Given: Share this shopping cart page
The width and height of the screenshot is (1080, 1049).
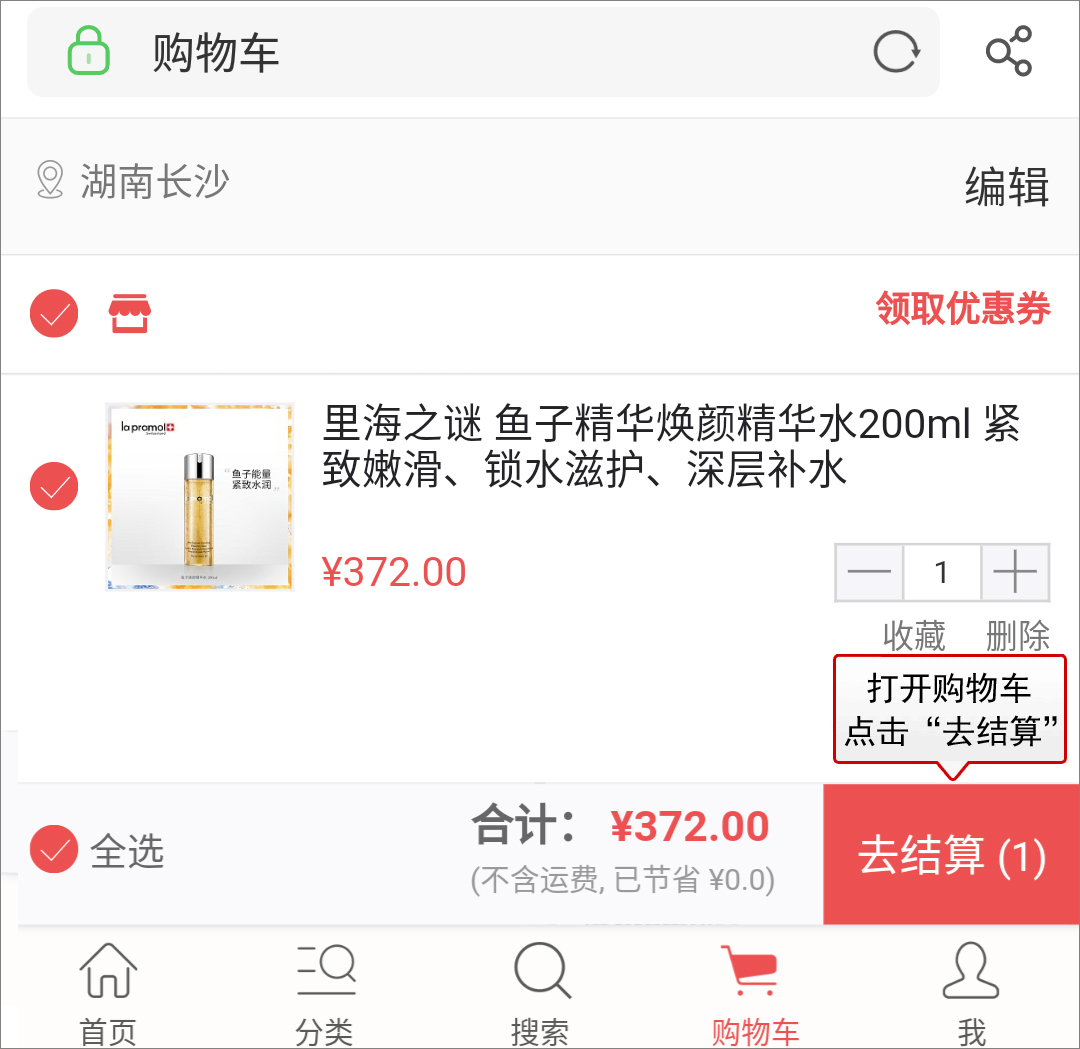Looking at the screenshot, I should (1008, 52).
